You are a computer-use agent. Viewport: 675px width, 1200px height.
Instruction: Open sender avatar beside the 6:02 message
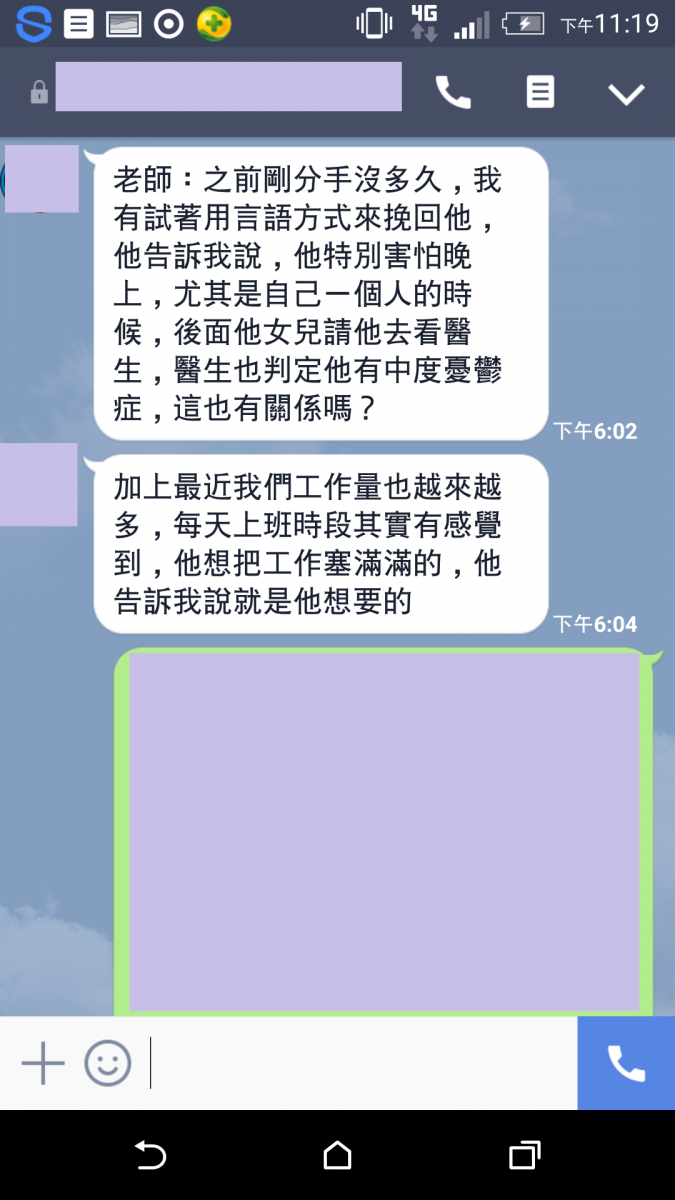pyautogui.click(x=41, y=179)
